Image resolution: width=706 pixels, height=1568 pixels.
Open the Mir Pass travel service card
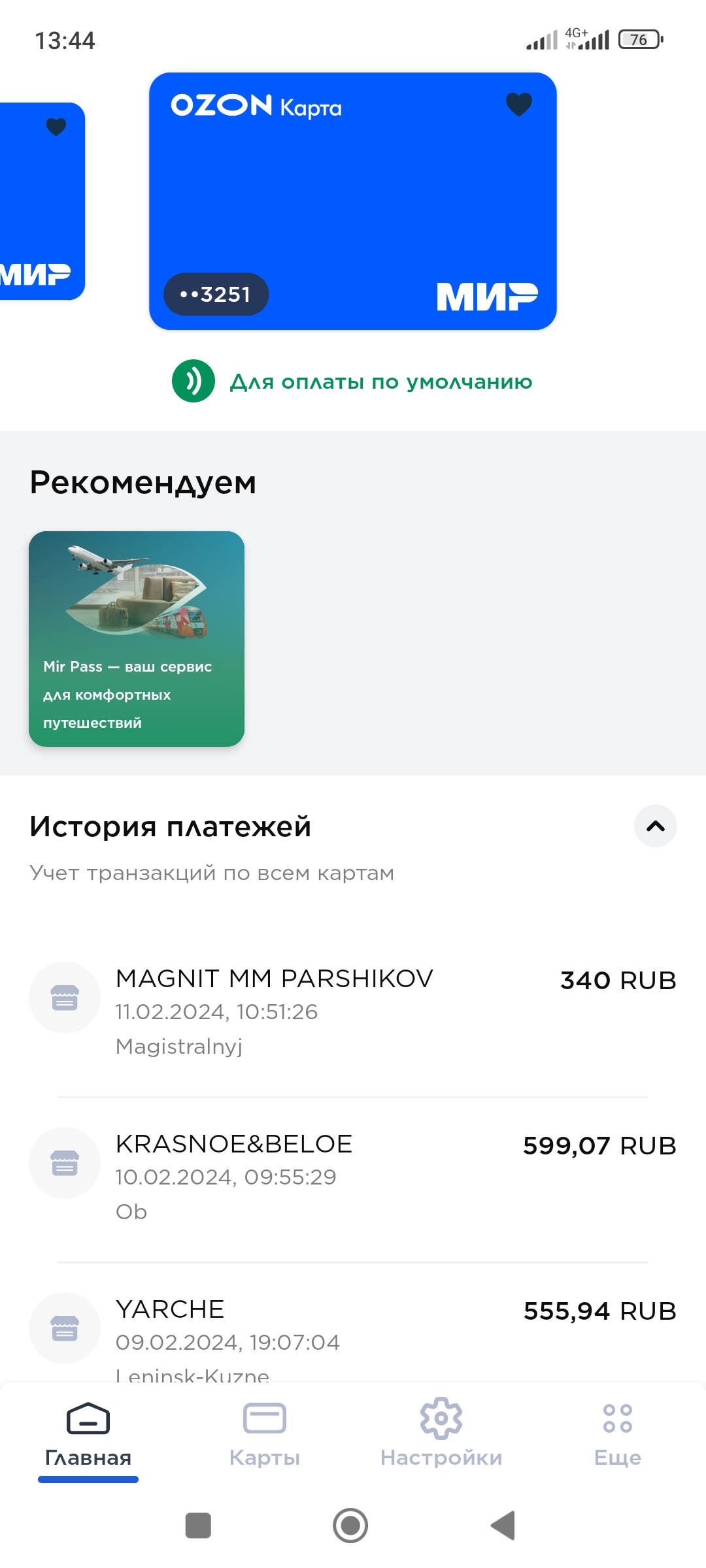pos(137,638)
